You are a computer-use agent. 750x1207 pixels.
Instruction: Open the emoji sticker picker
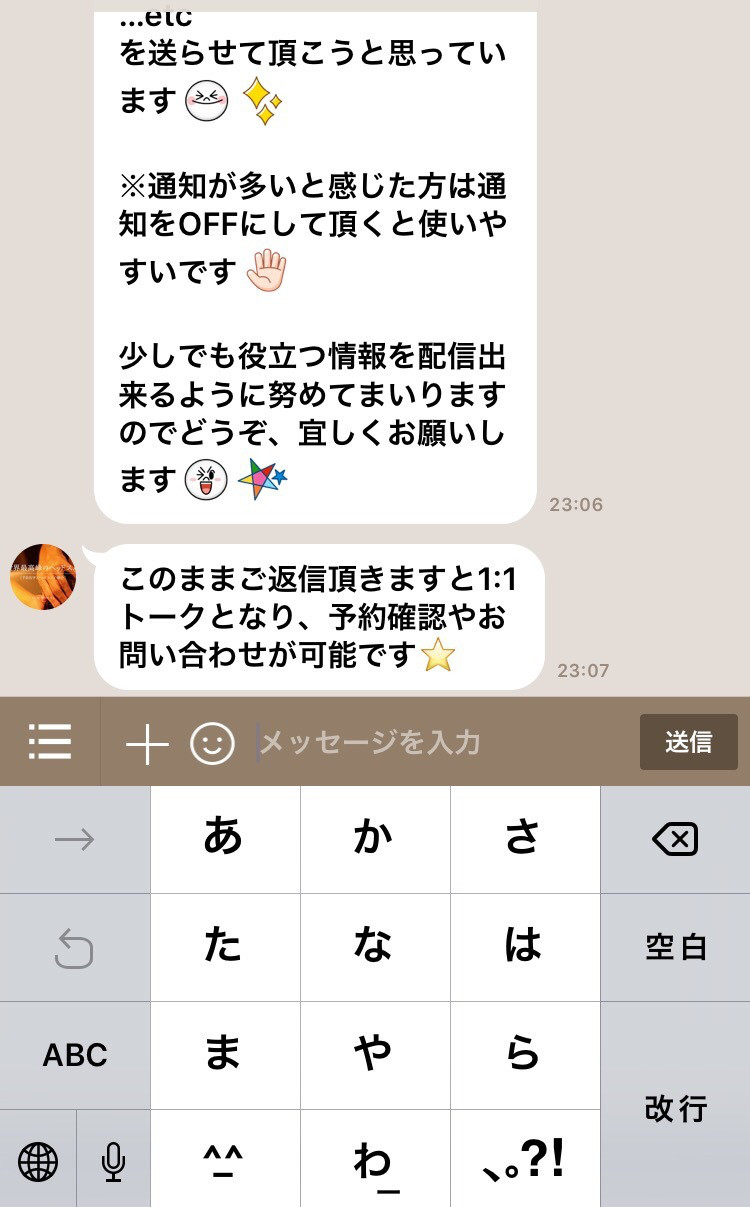click(x=212, y=743)
